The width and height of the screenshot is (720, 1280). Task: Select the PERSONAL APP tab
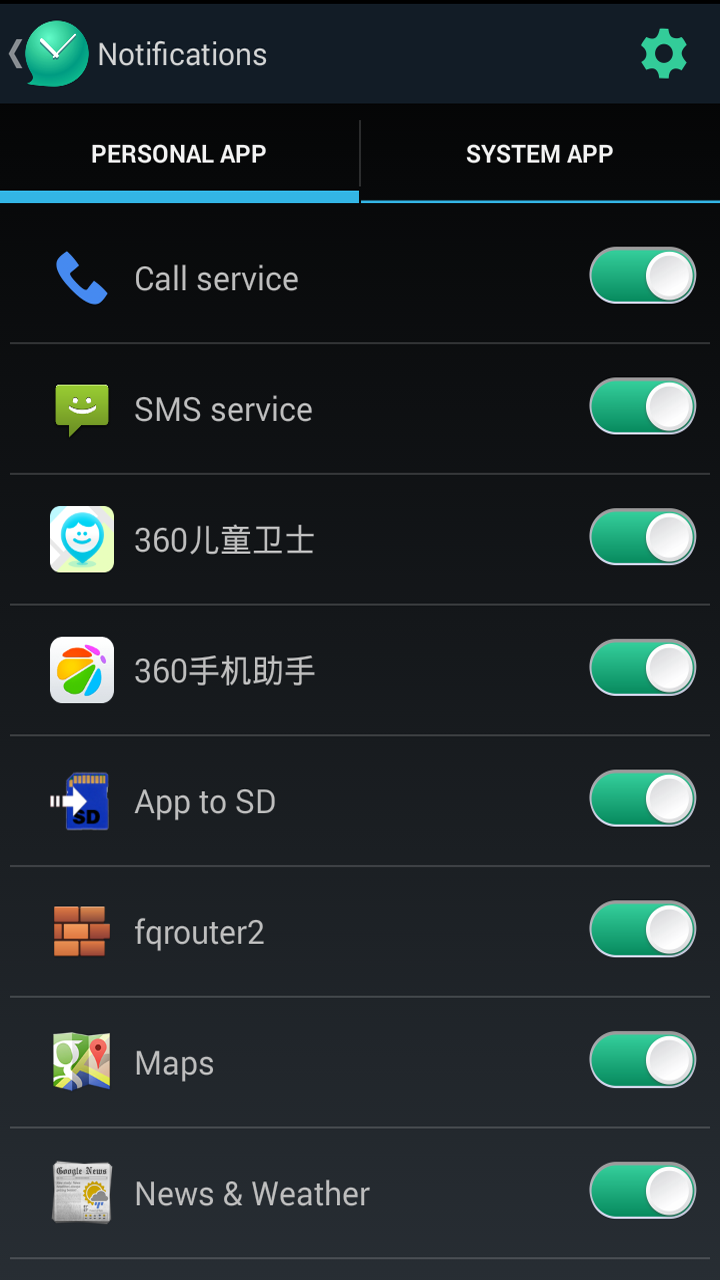click(179, 153)
